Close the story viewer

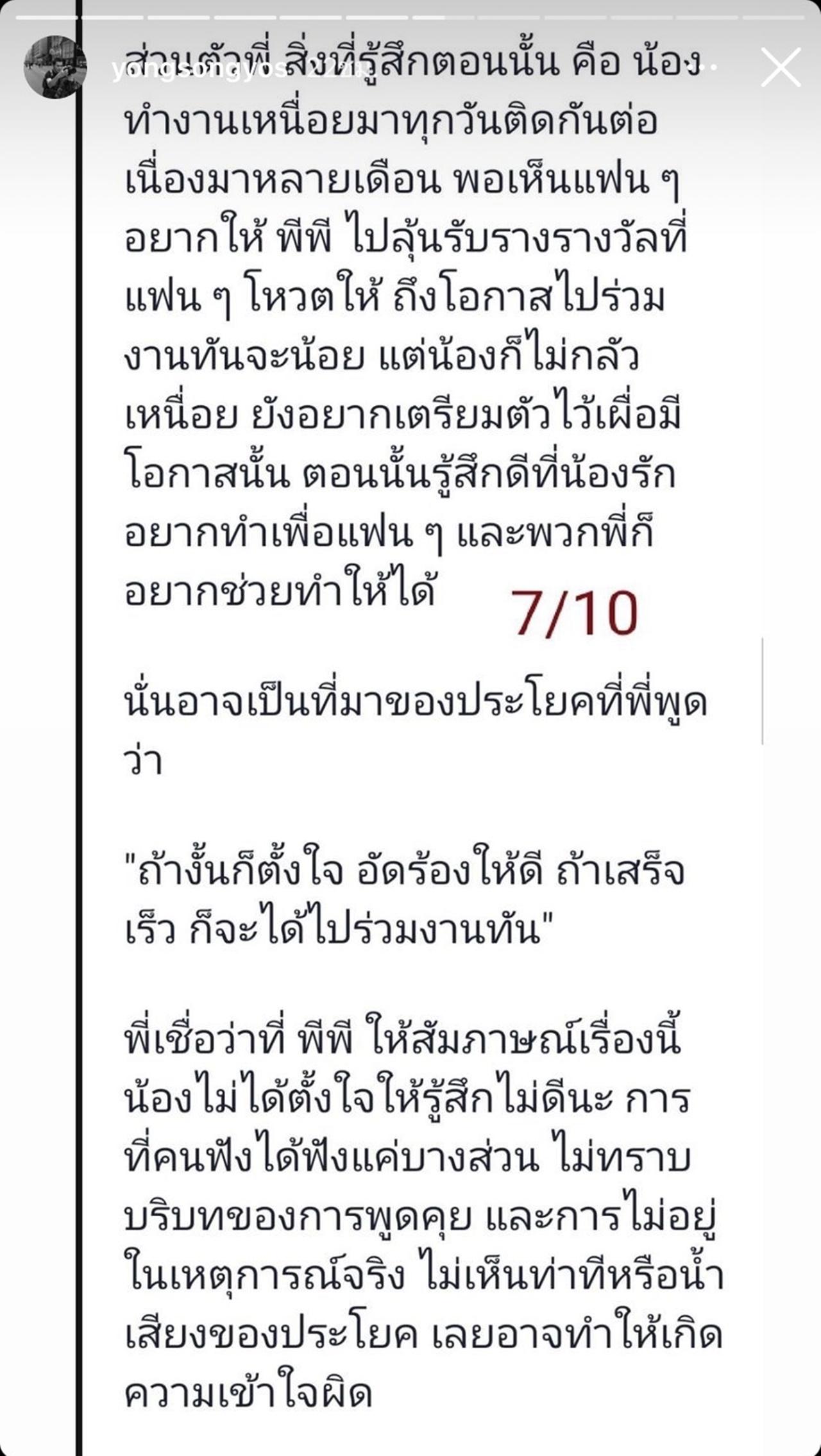(x=781, y=67)
